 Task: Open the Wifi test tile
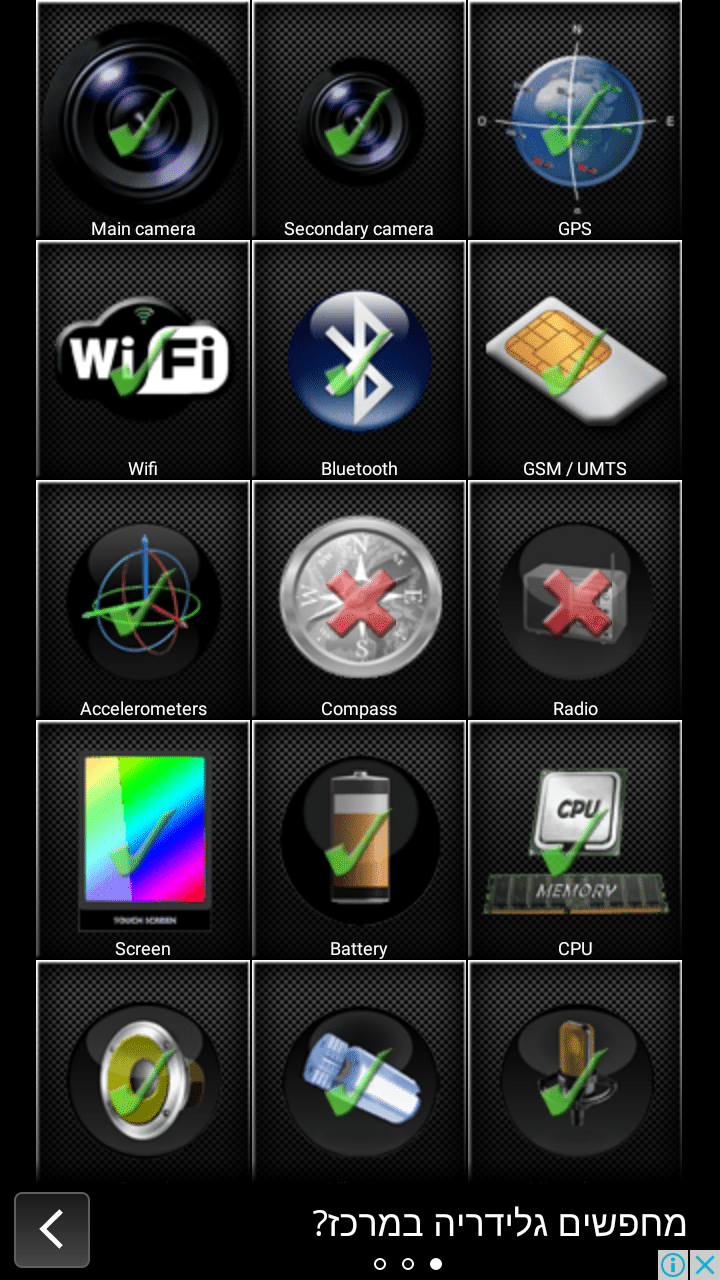point(143,360)
